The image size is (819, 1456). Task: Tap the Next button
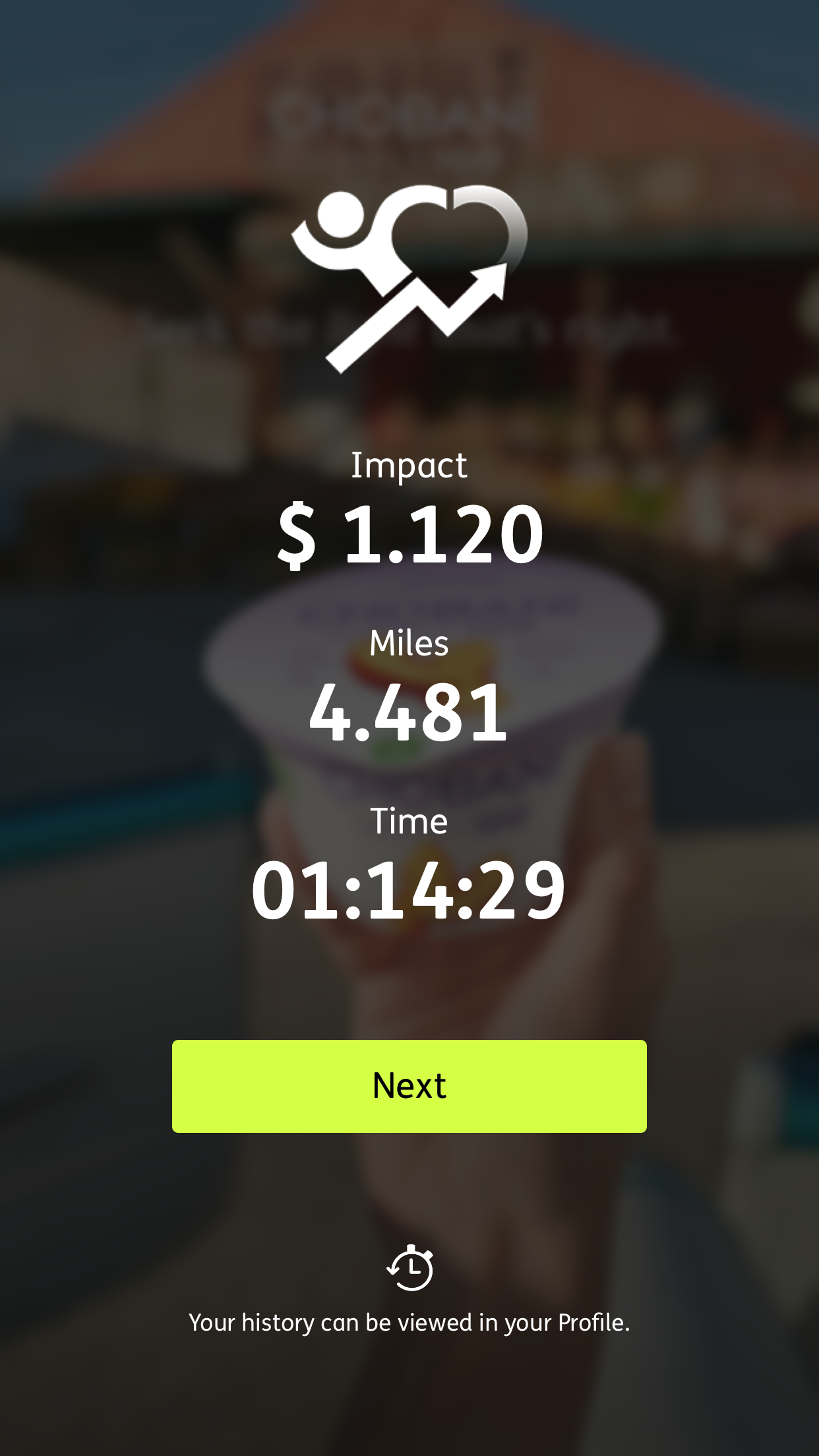[x=409, y=1086]
